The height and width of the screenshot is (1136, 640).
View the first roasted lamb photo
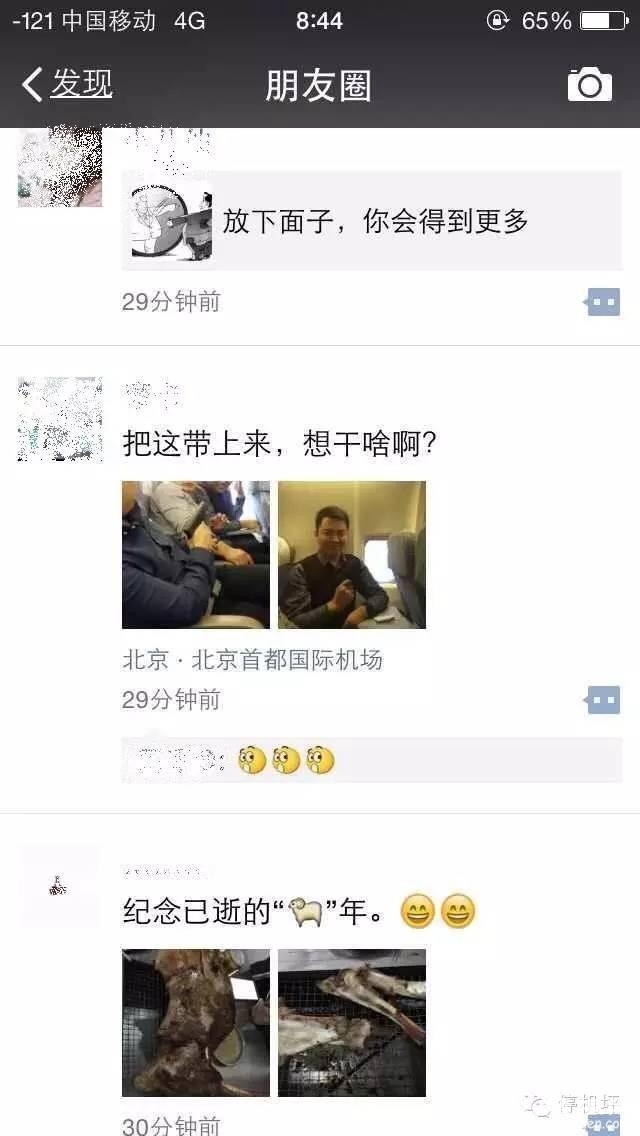tap(195, 1022)
